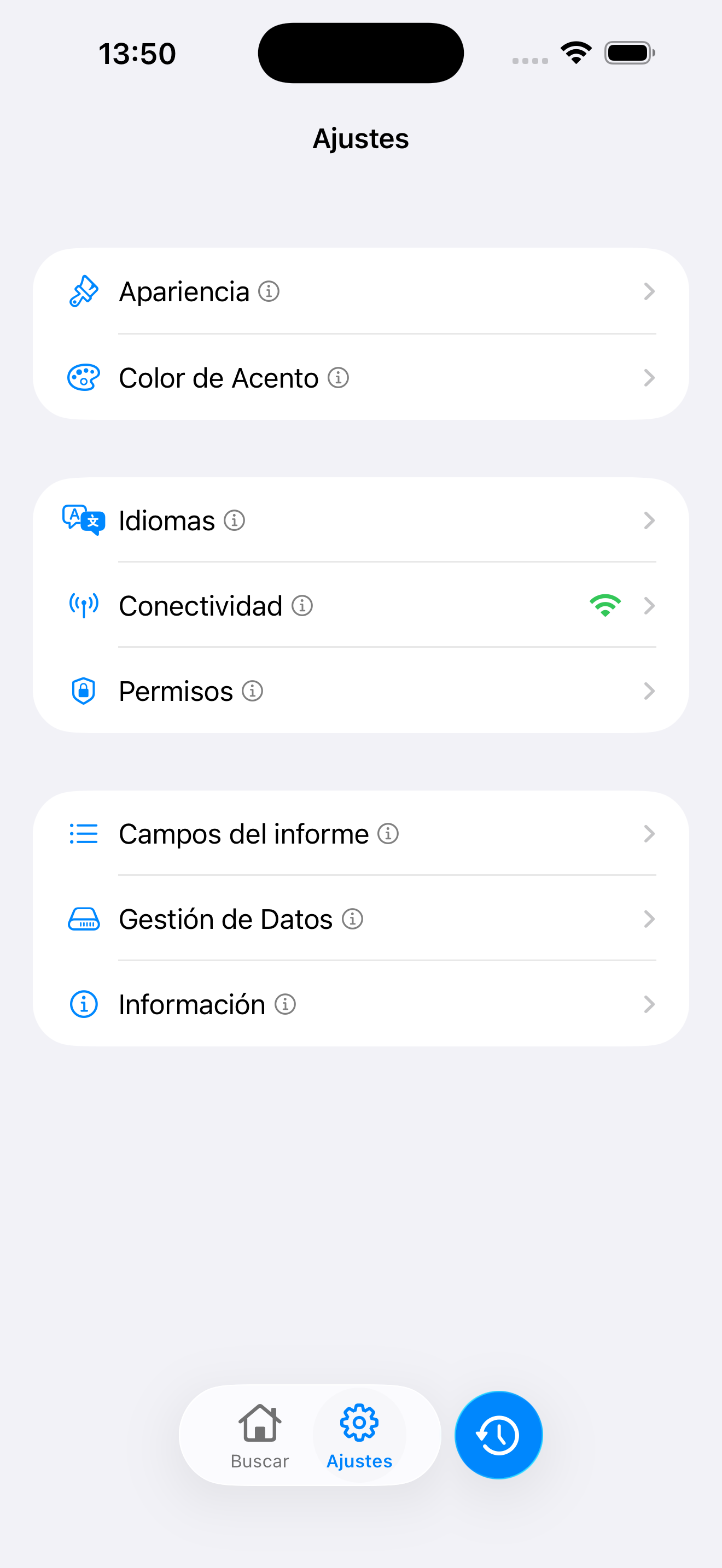
Task: Open Permisos via its right chevron
Action: 650,691
